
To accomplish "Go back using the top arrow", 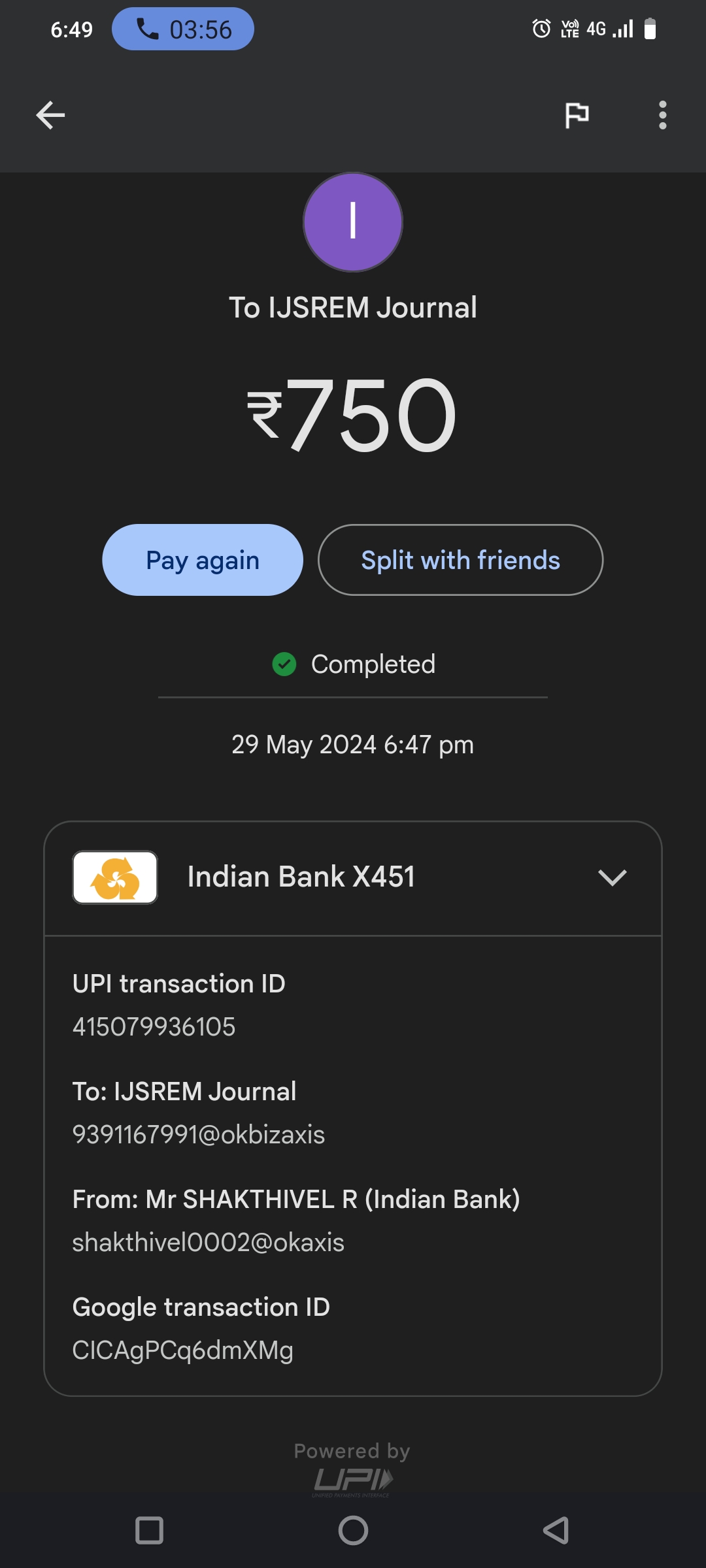I will coord(50,116).
